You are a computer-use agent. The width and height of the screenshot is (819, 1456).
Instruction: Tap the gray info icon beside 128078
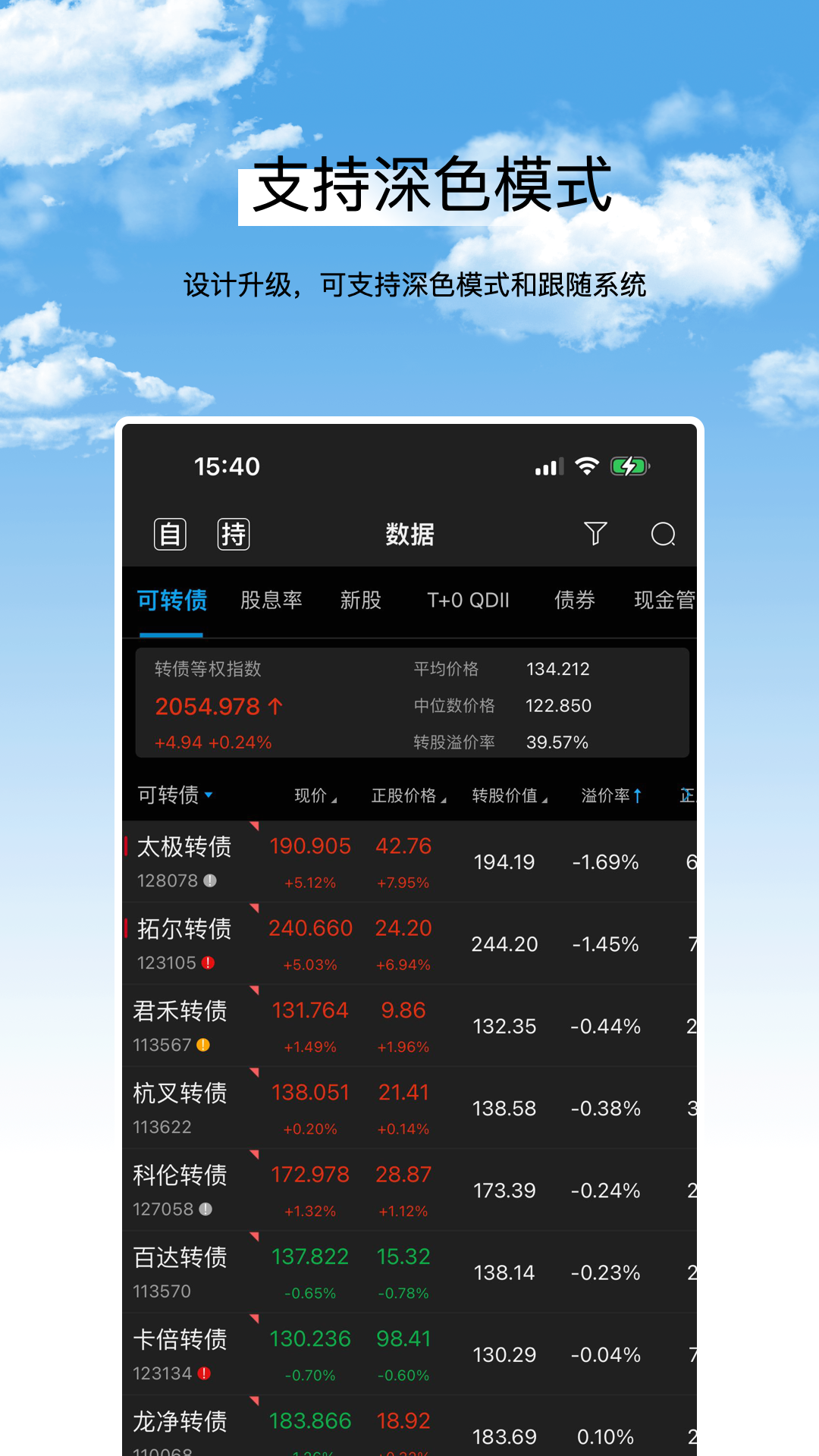[x=210, y=882]
